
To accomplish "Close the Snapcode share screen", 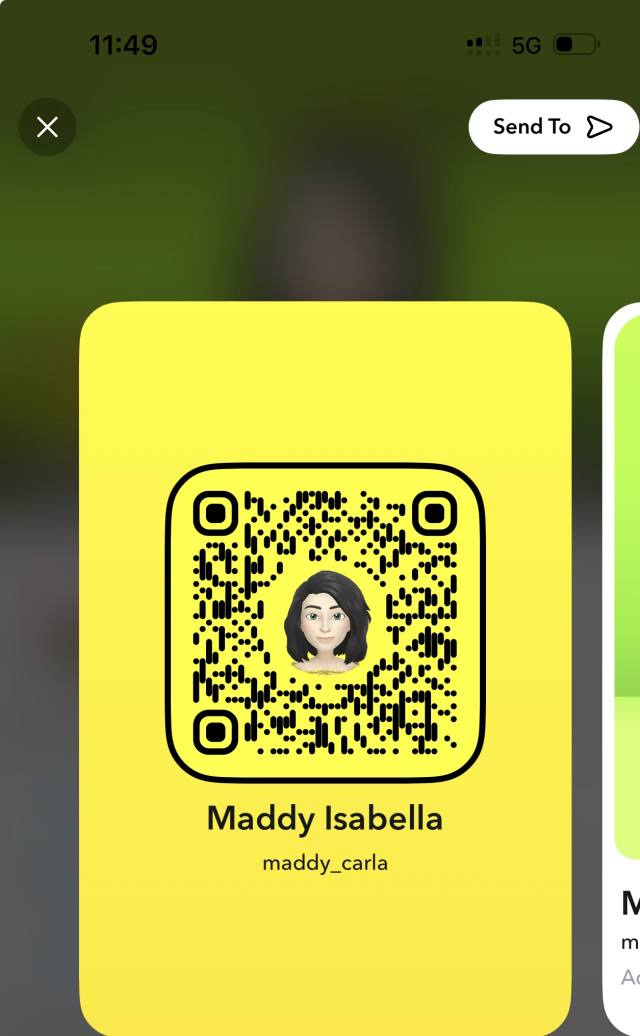I will pos(48,127).
